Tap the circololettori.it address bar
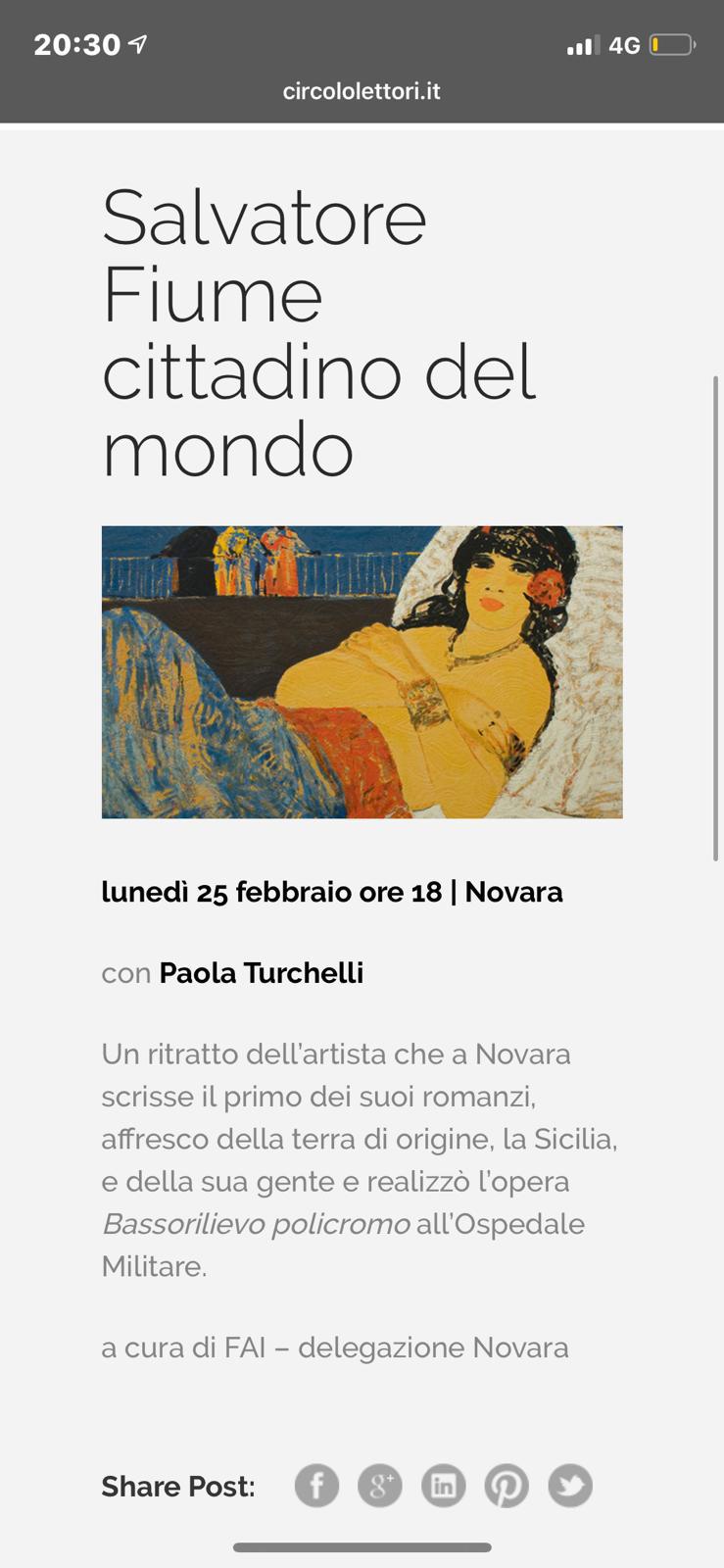This screenshot has width=724, height=1568. (x=362, y=91)
